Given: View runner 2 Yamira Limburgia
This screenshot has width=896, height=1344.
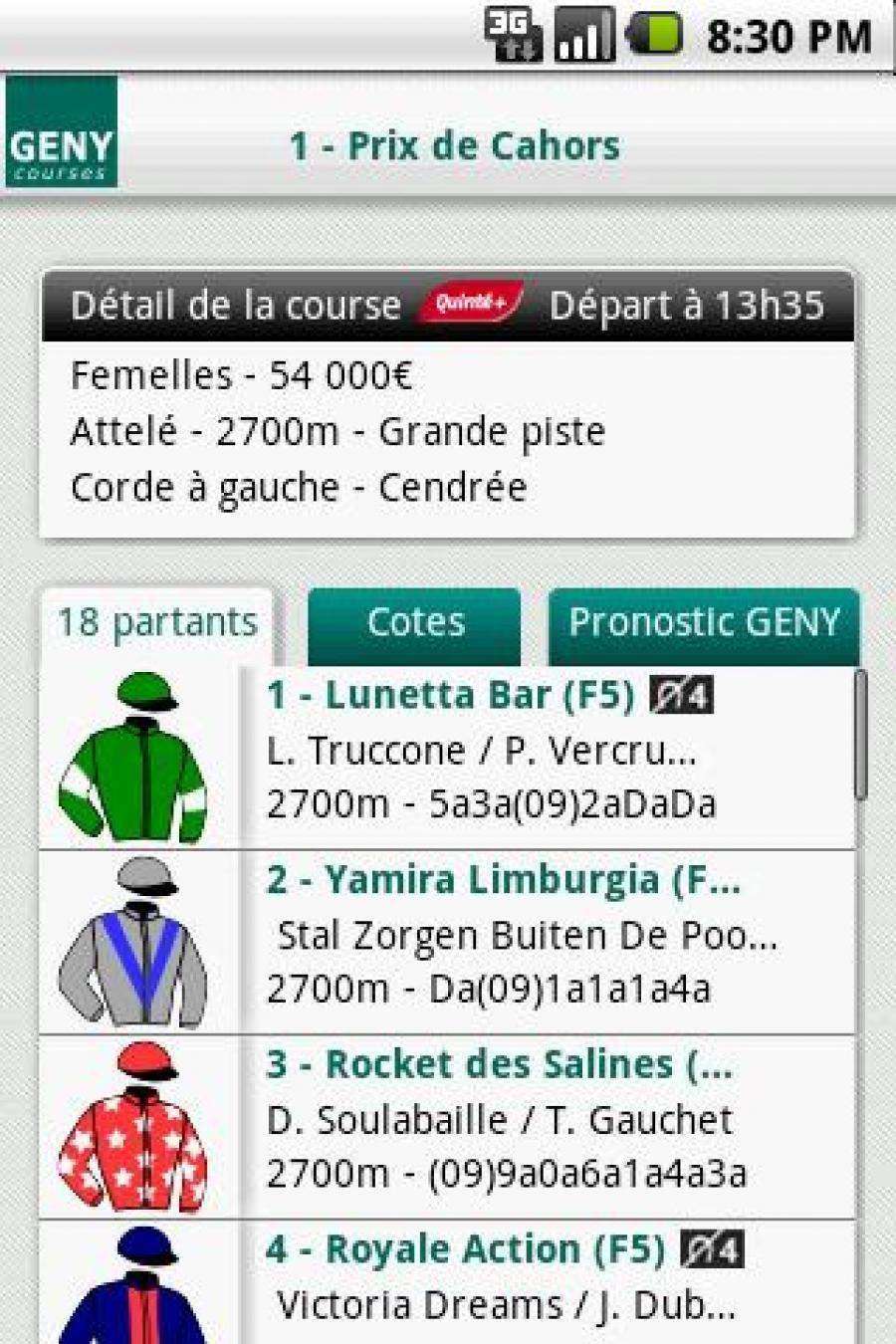Looking at the screenshot, I should [448, 942].
